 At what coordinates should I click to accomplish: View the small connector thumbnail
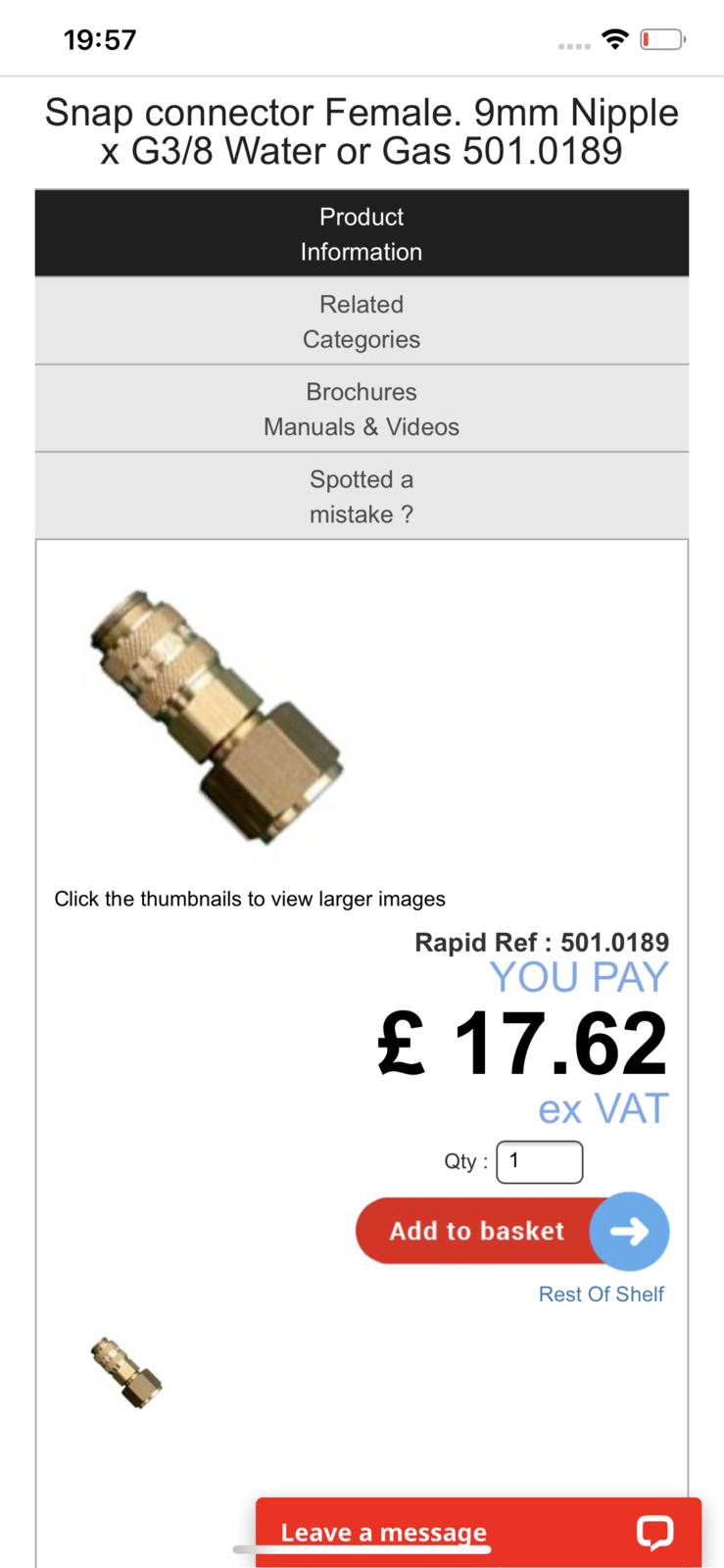point(126,1372)
